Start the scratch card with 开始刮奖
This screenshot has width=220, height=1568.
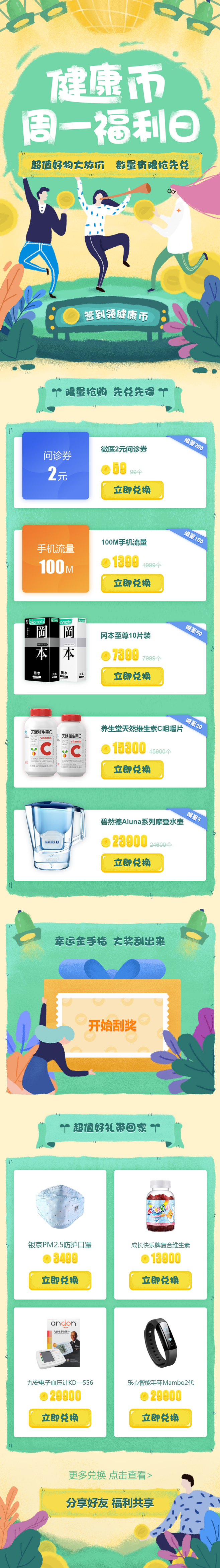click(x=112, y=1026)
